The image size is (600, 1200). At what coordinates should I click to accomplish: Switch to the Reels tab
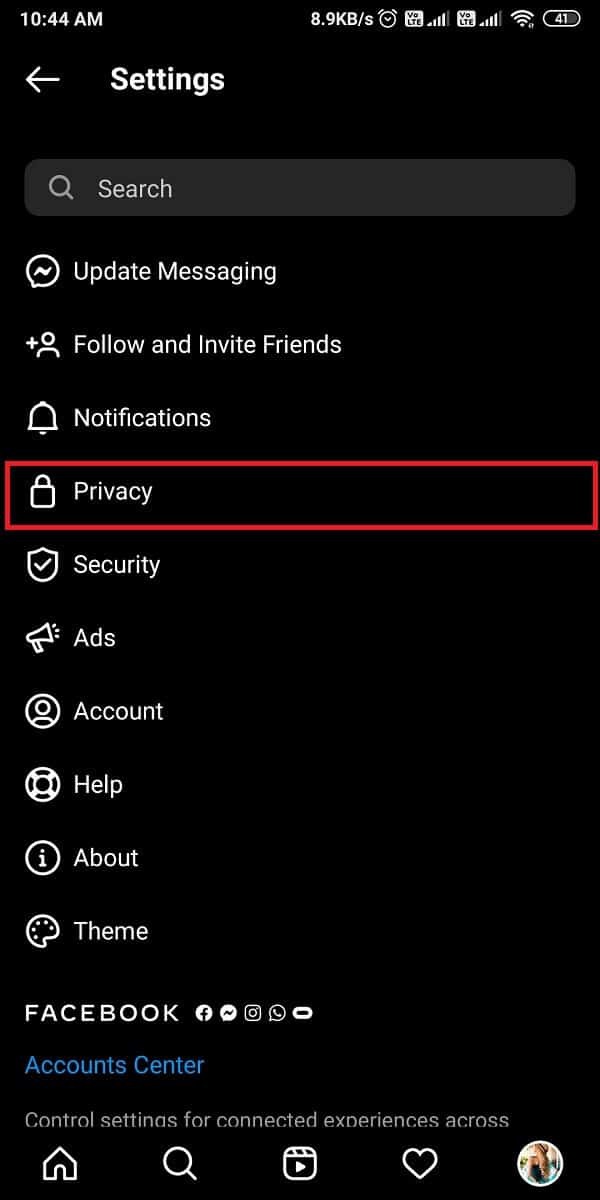point(299,1163)
